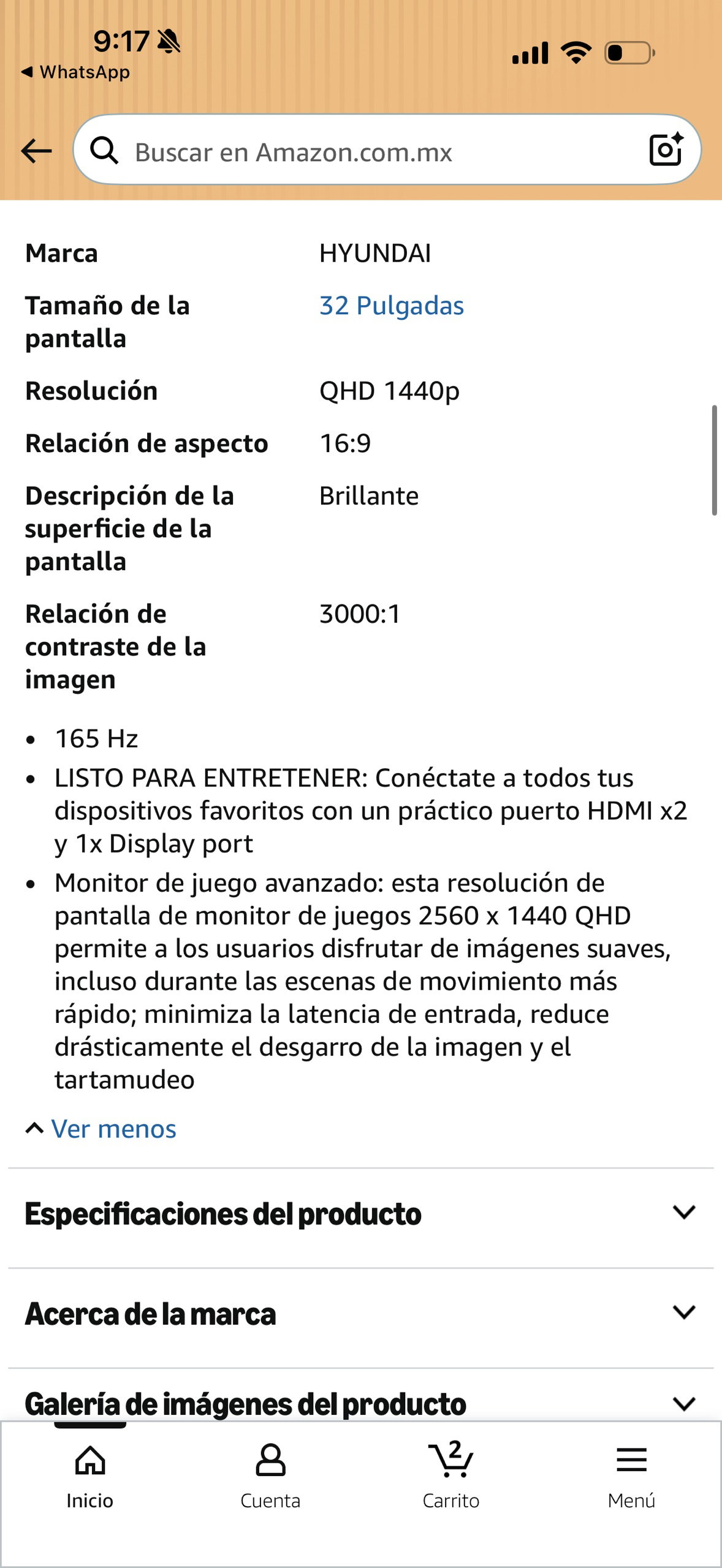
Task: Open the 32 Pulgadas link
Action: click(391, 306)
